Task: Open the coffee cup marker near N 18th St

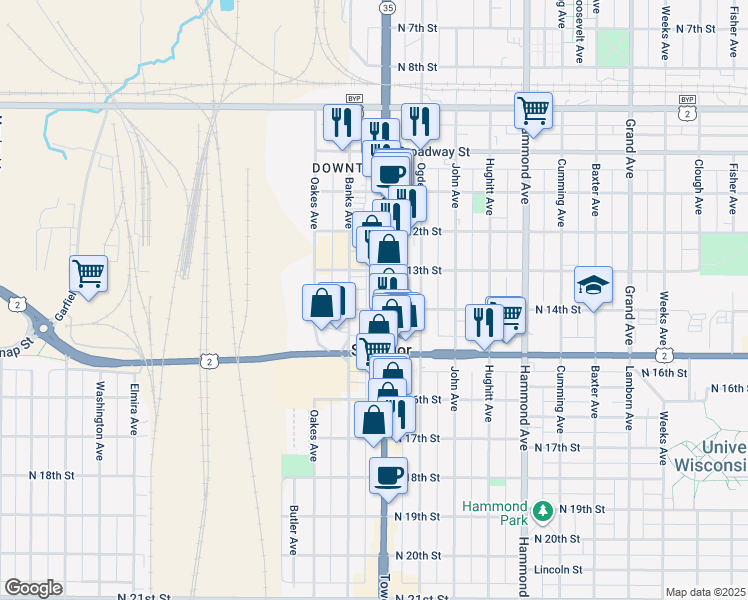Action: [389, 476]
